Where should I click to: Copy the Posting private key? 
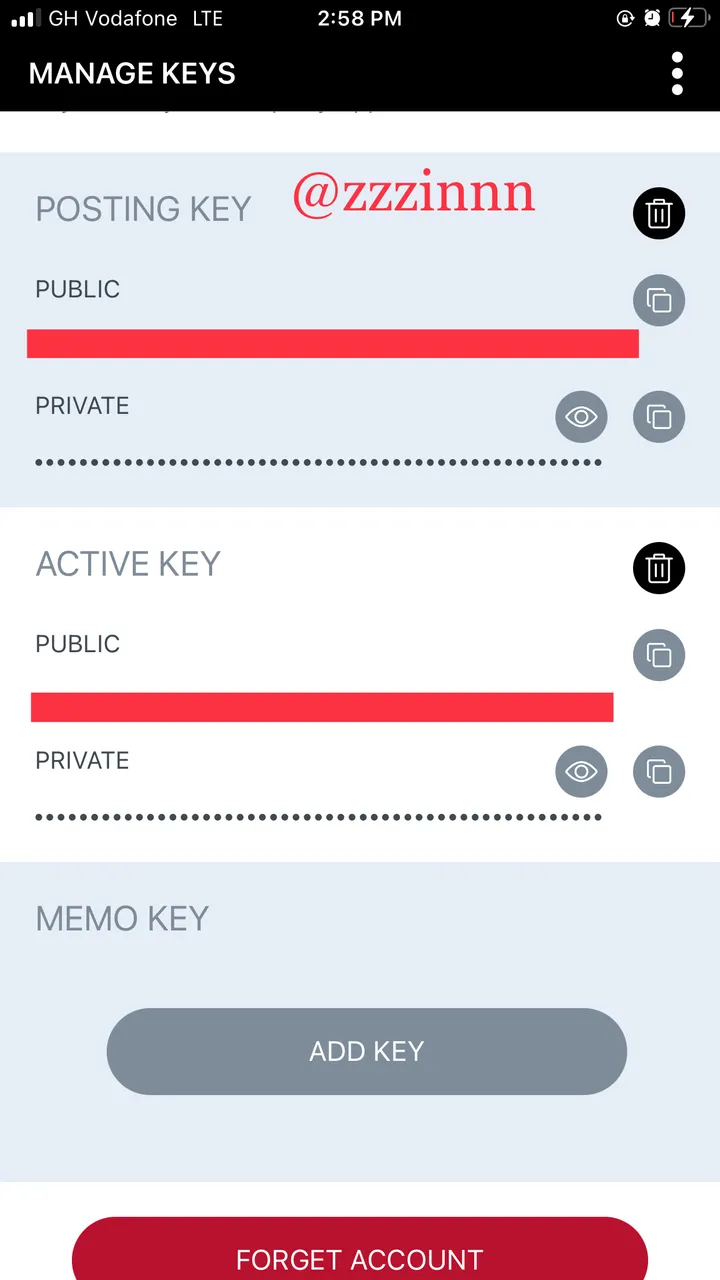(658, 416)
